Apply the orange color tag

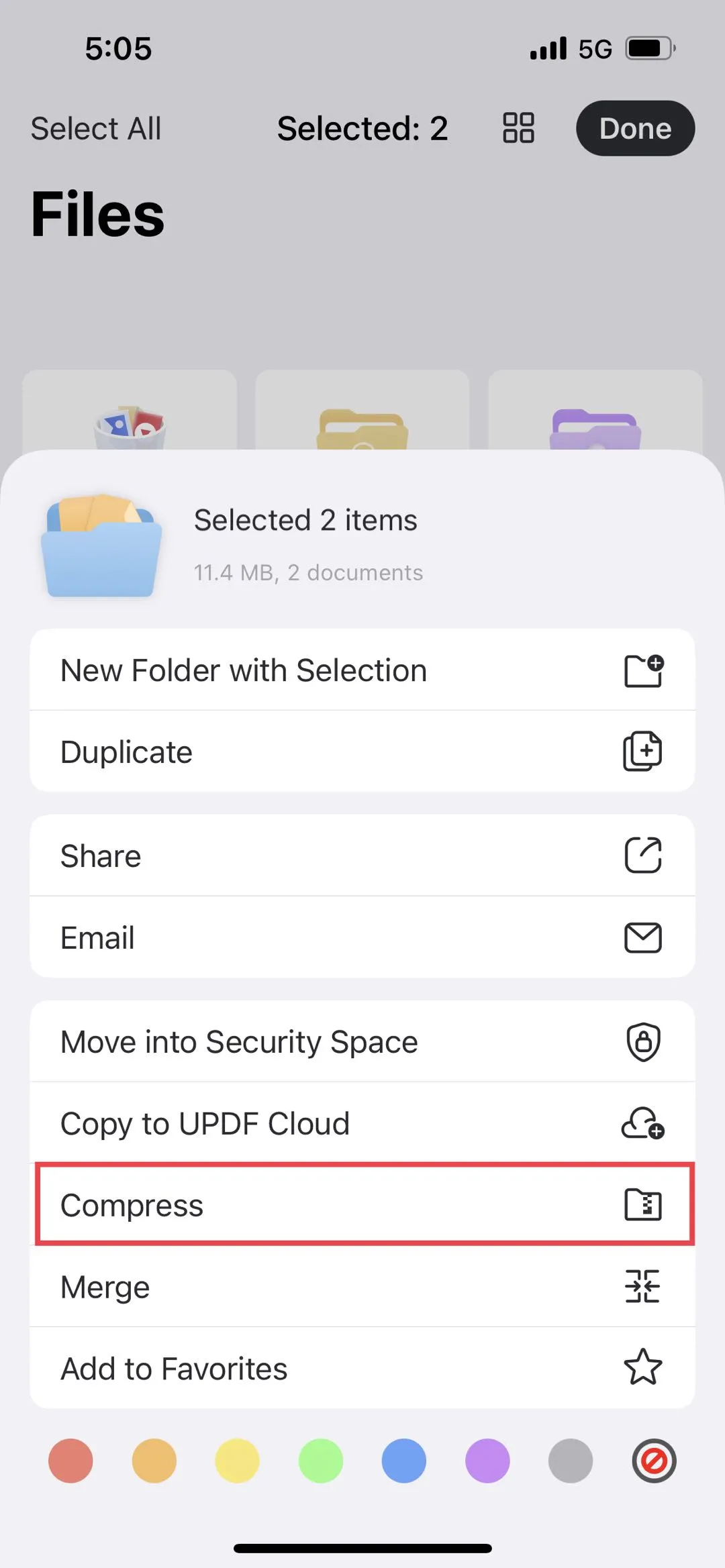pos(154,1461)
